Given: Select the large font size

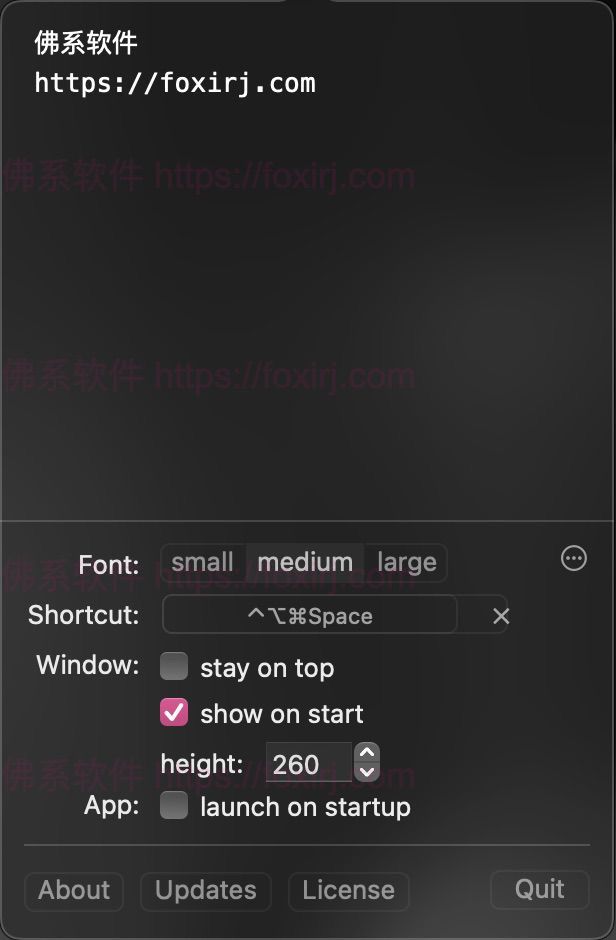Looking at the screenshot, I should (x=406, y=563).
